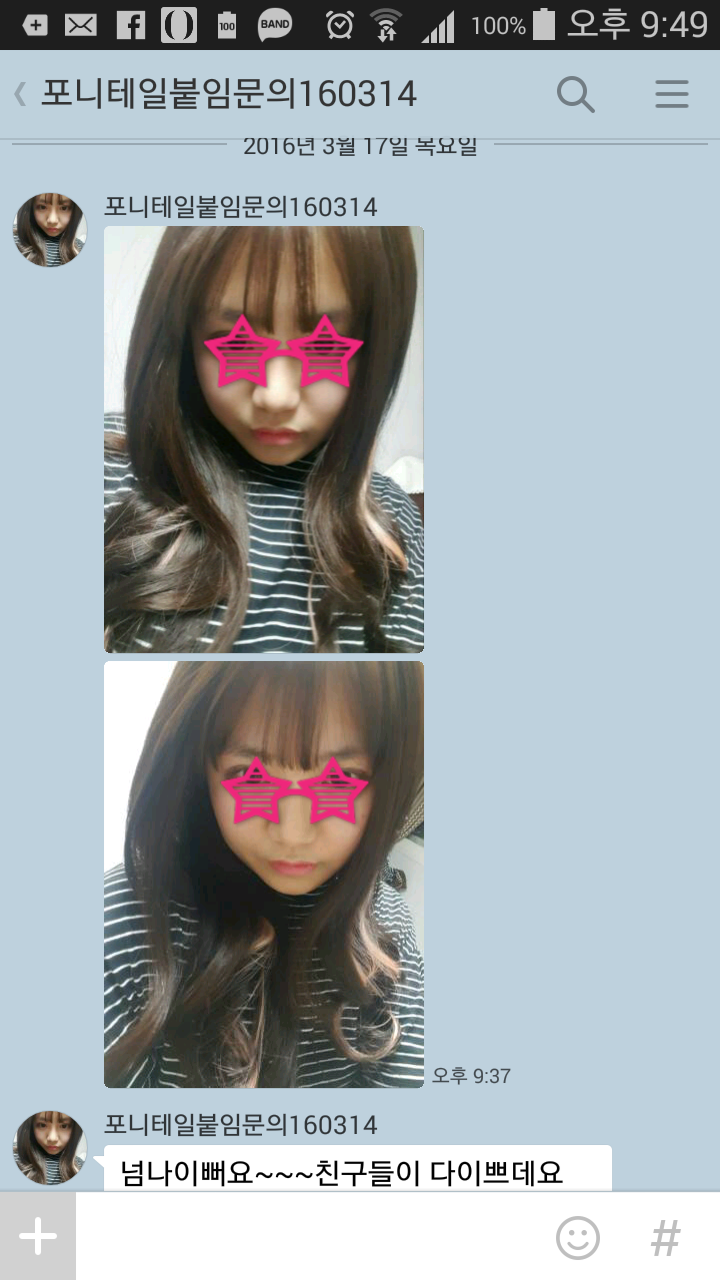Tap the hashtag search button

[x=665, y=1238]
